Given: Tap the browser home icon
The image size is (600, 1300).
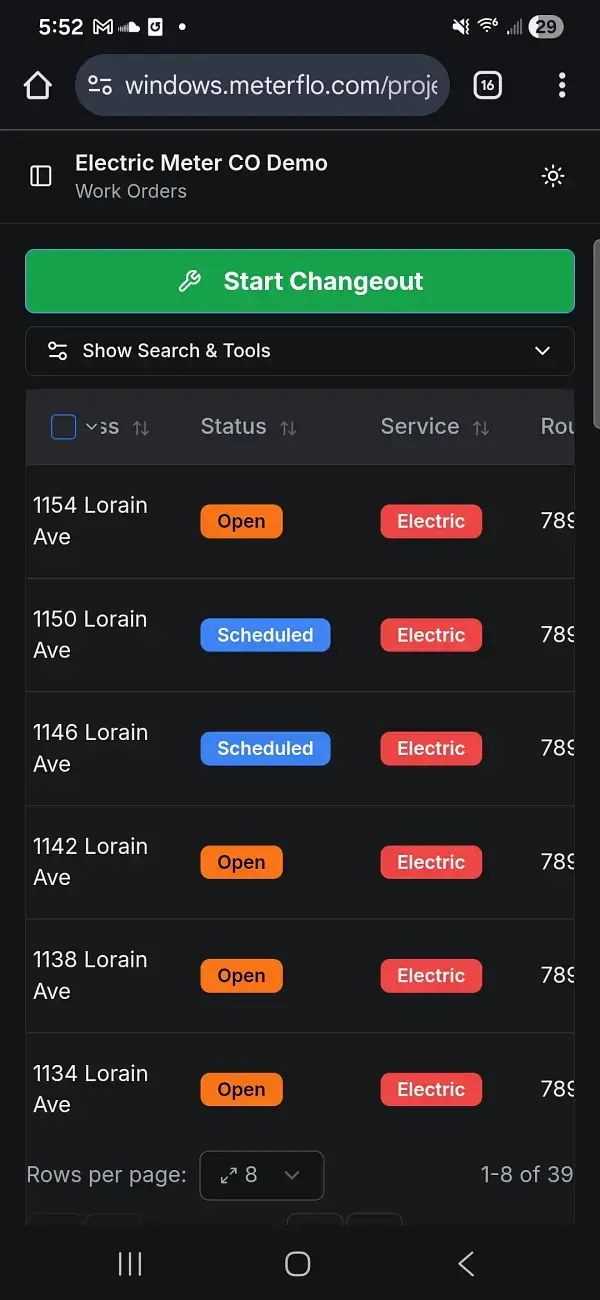Looking at the screenshot, I should pyautogui.click(x=38, y=86).
